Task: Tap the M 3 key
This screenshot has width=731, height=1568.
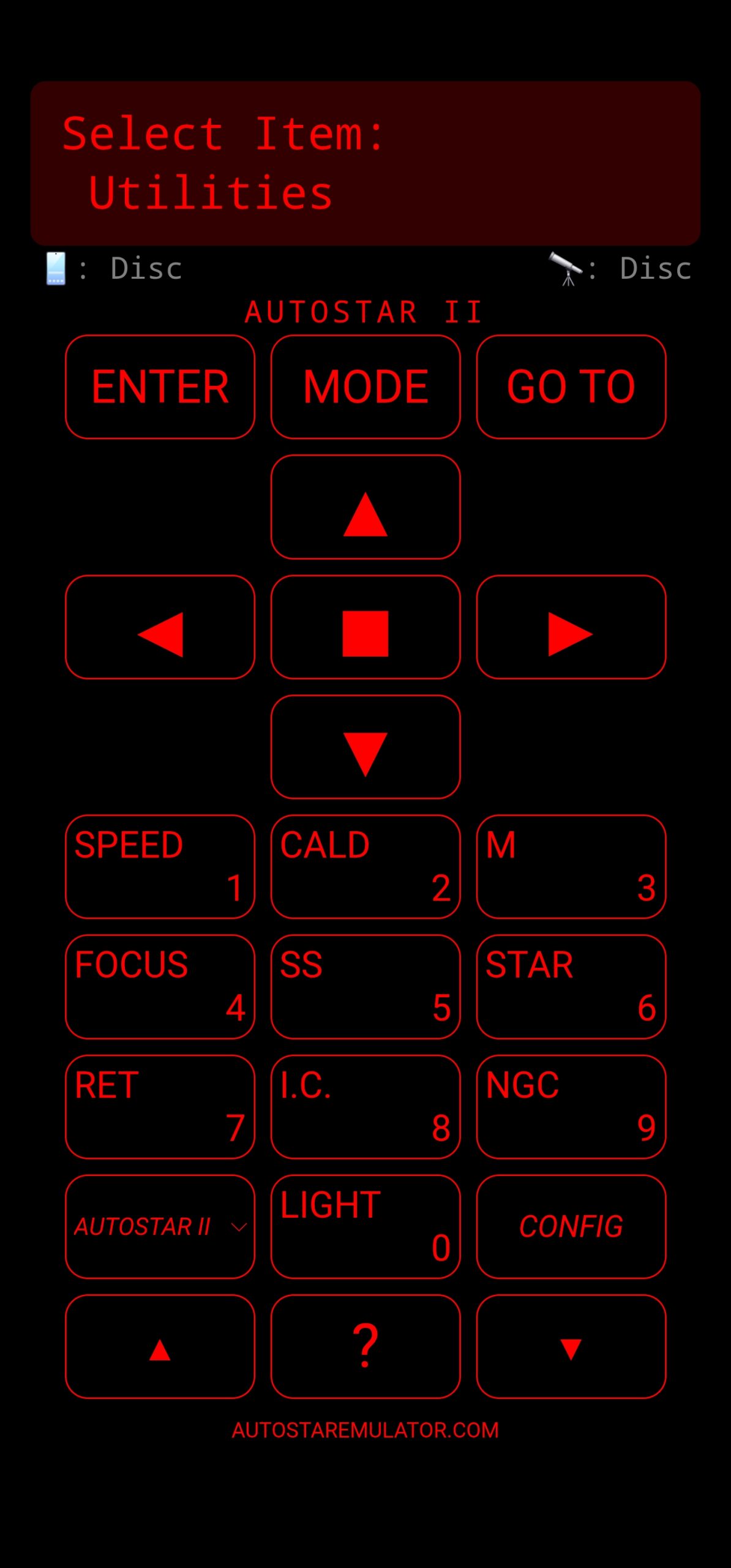Action: tap(571, 867)
